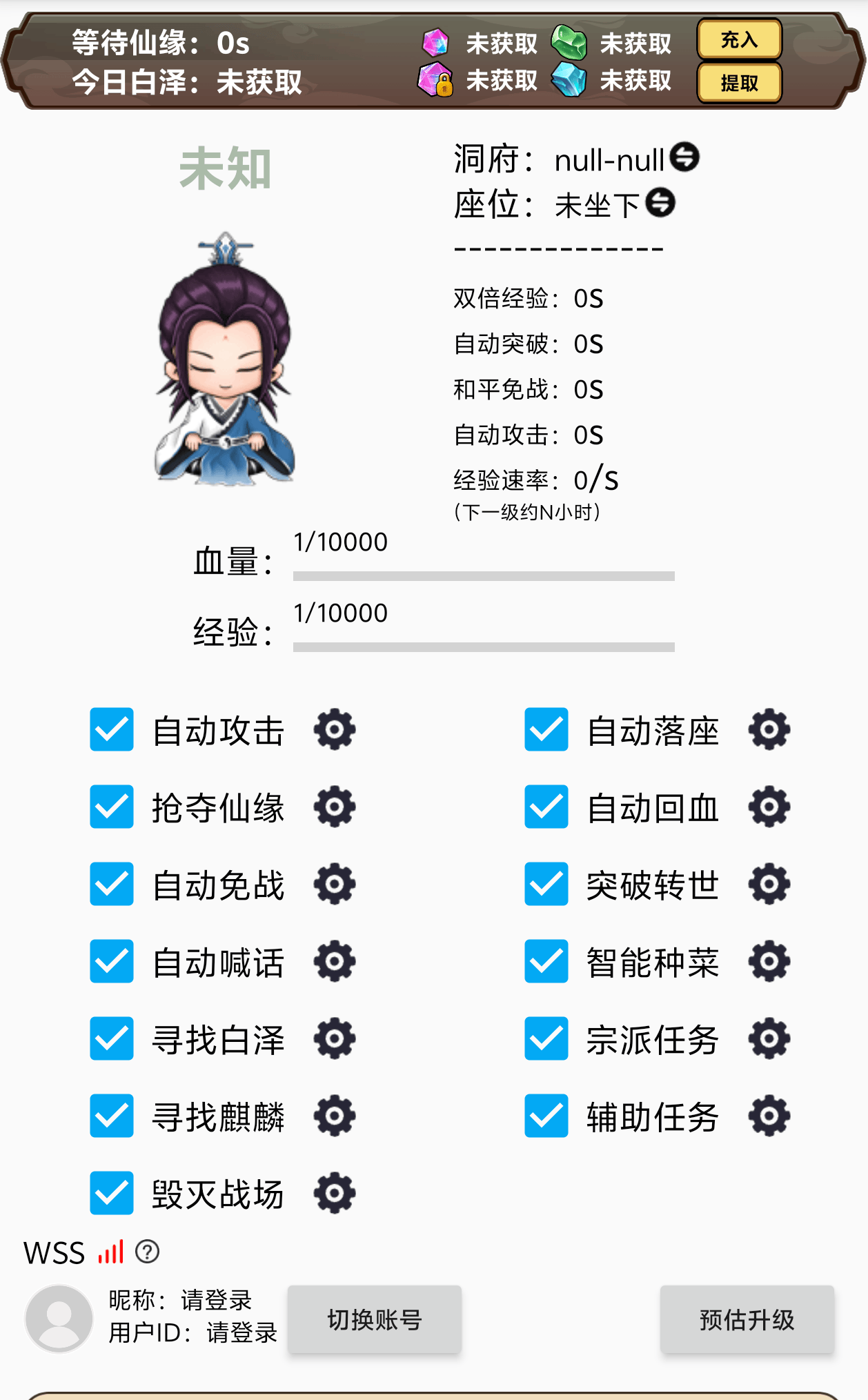Open settings gear for 自动回血
This screenshot has width=868, height=1400.
(769, 807)
